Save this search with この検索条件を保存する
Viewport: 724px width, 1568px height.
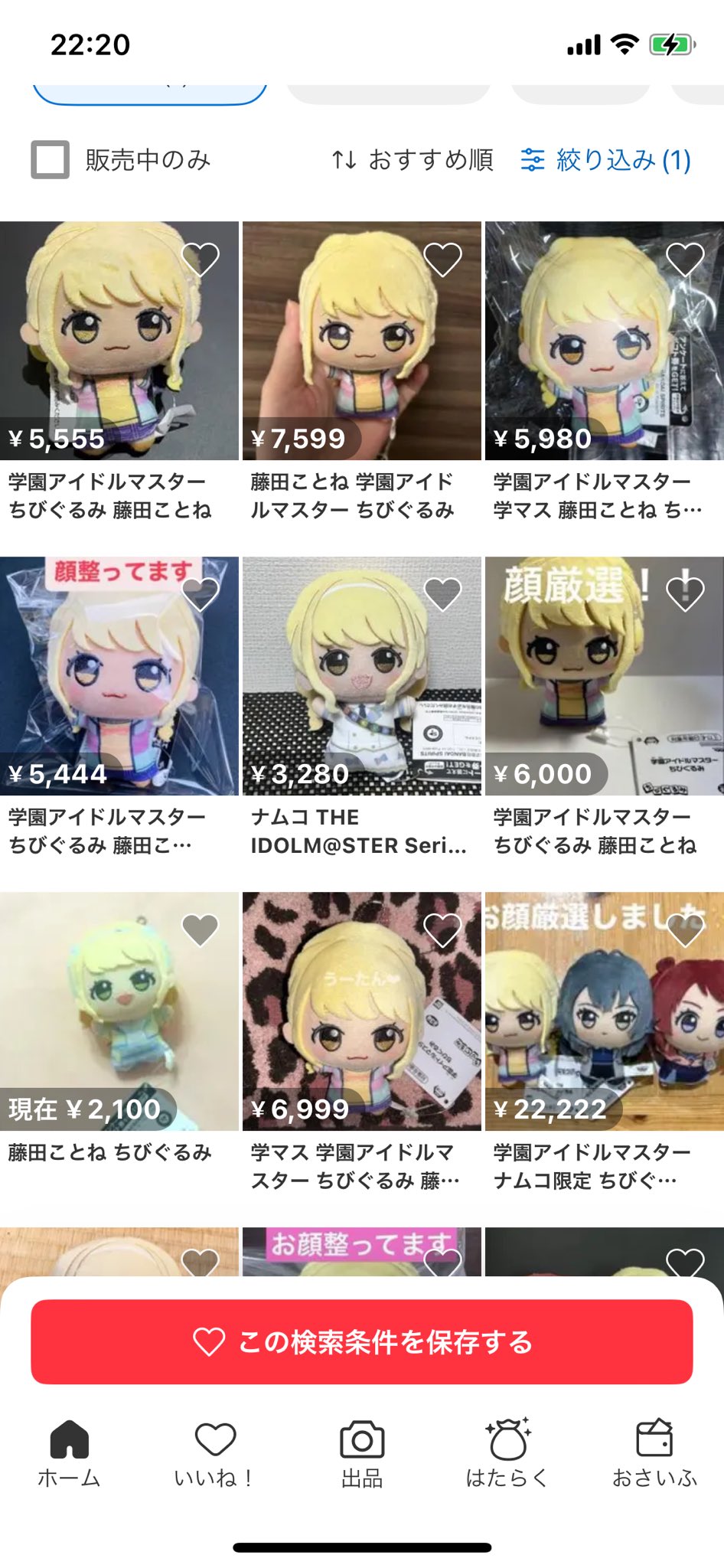(x=362, y=1341)
